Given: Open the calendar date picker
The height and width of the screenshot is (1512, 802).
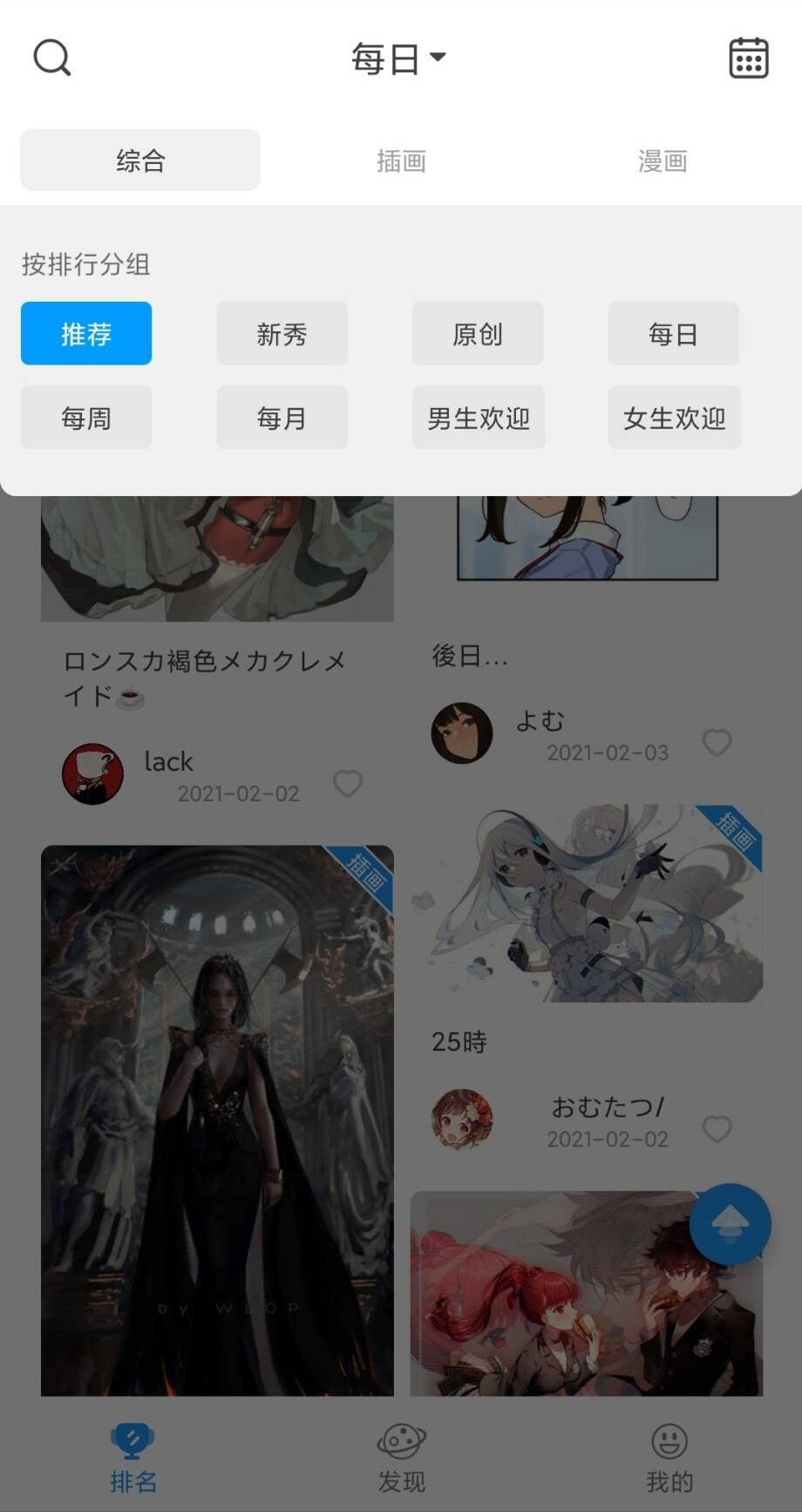Looking at the screenshot, I should pos(748,58).
